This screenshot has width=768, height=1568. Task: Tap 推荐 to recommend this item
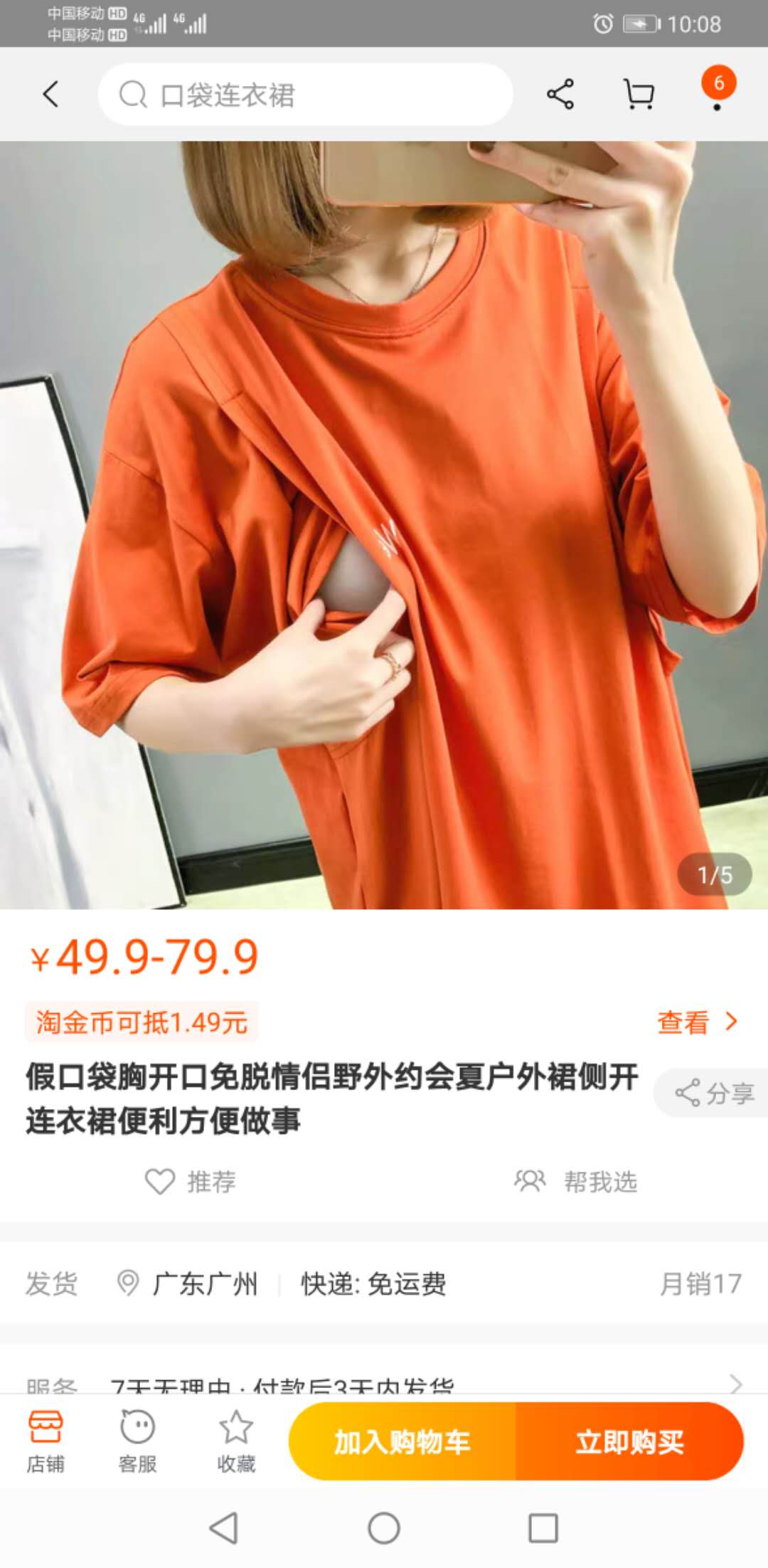tap(191, 1182)
